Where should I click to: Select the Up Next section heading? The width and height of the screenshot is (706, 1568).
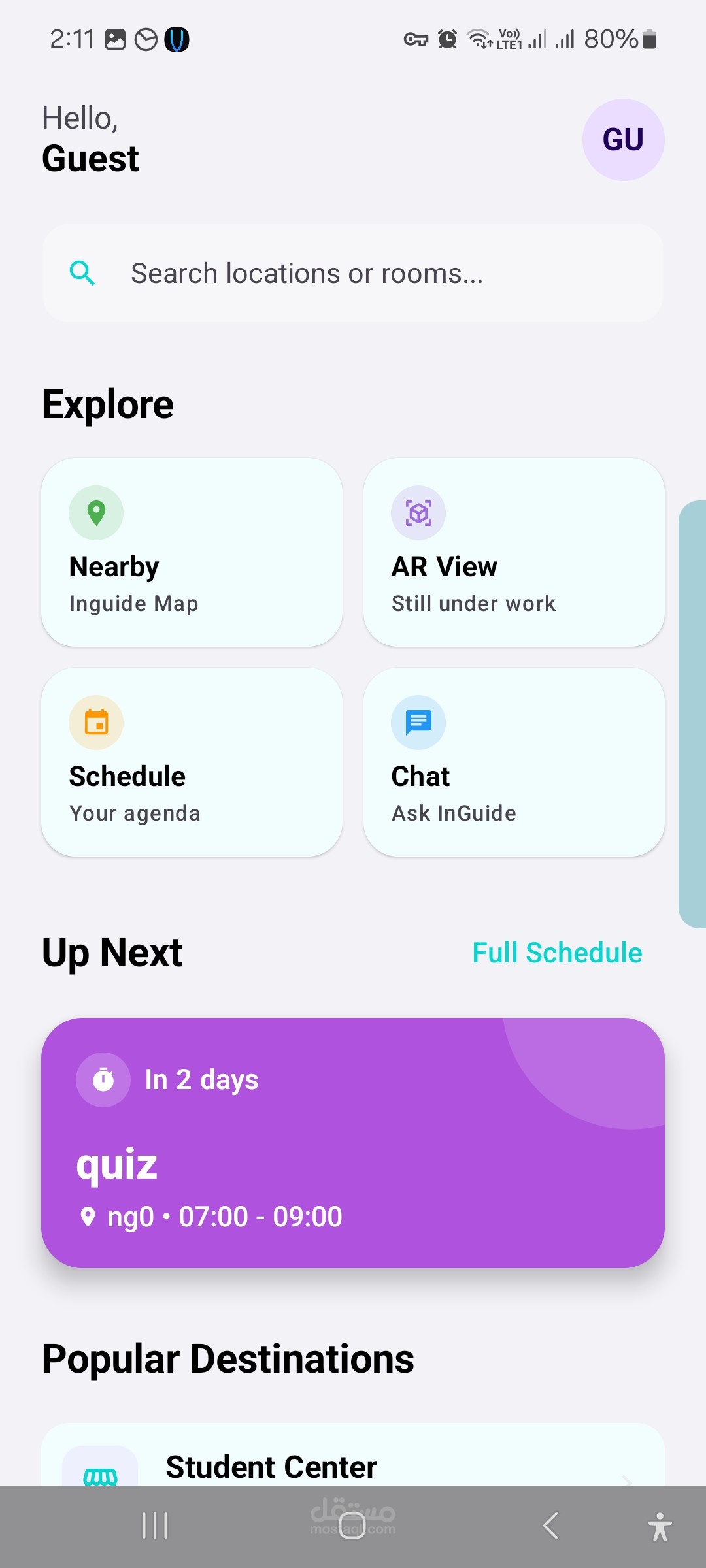point(112,953)
